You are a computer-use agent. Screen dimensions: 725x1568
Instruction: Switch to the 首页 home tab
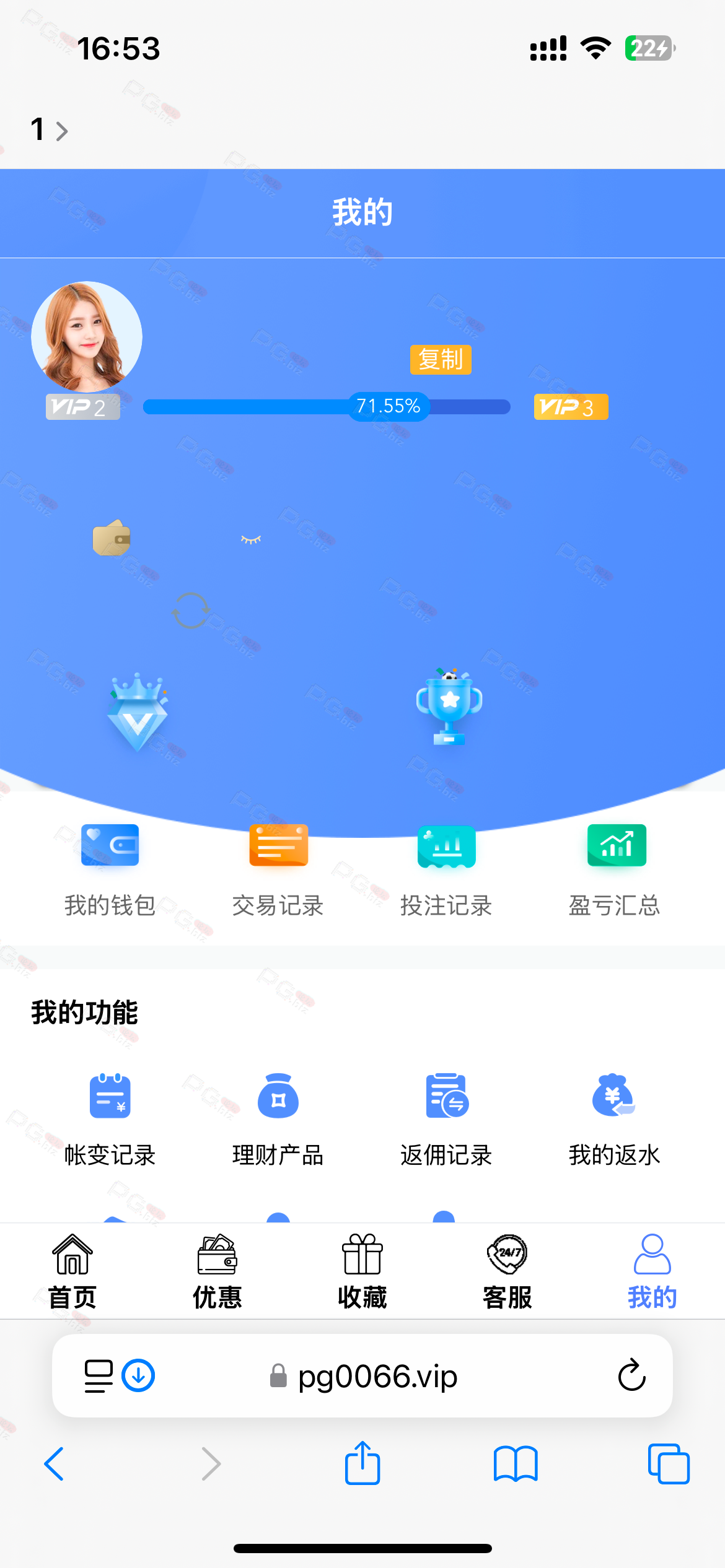click(72, 1271)
